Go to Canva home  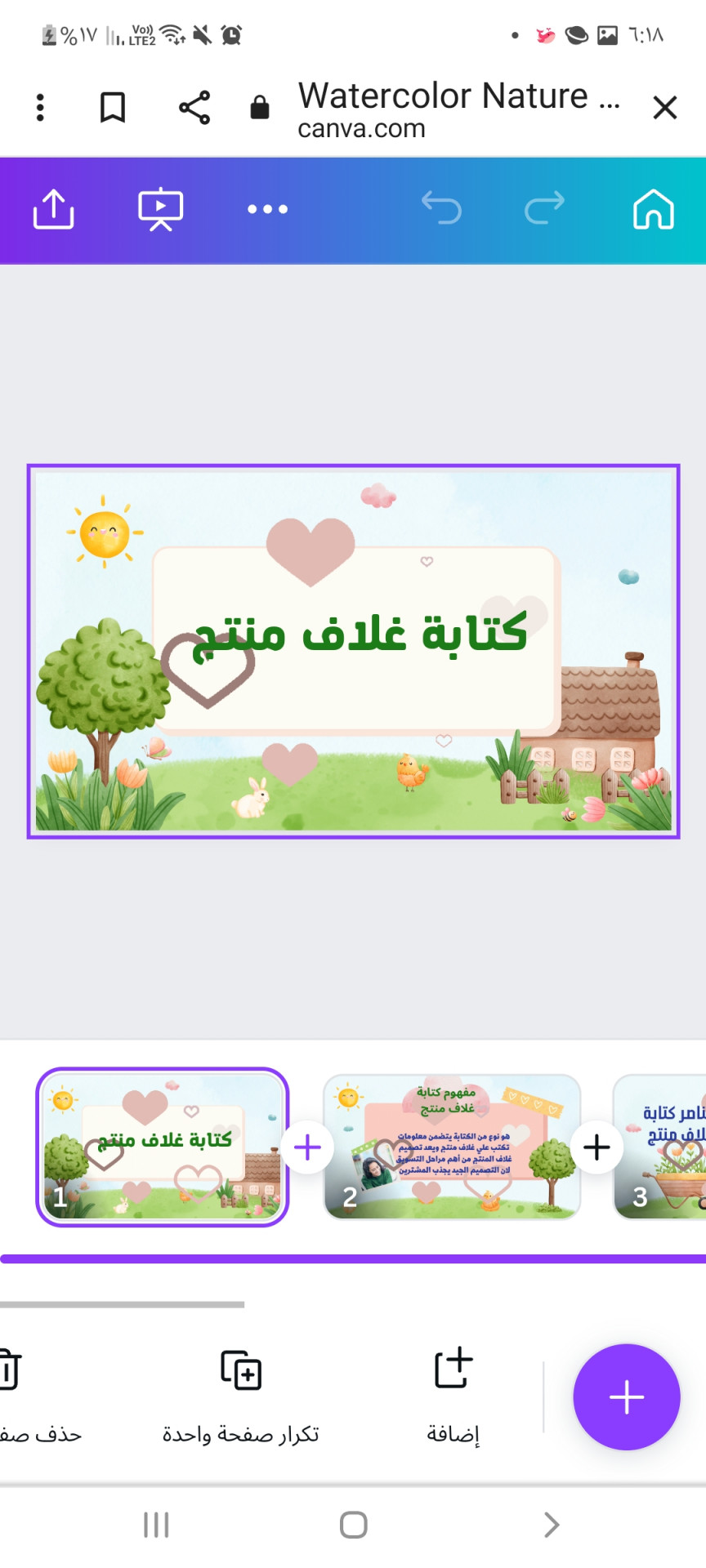[654, 209]
